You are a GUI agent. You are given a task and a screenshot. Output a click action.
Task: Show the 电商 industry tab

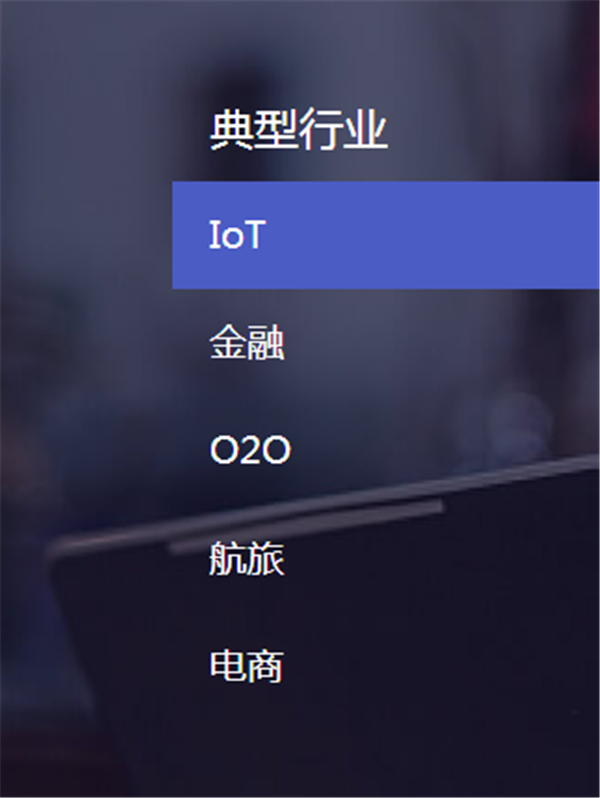point(247,666)
